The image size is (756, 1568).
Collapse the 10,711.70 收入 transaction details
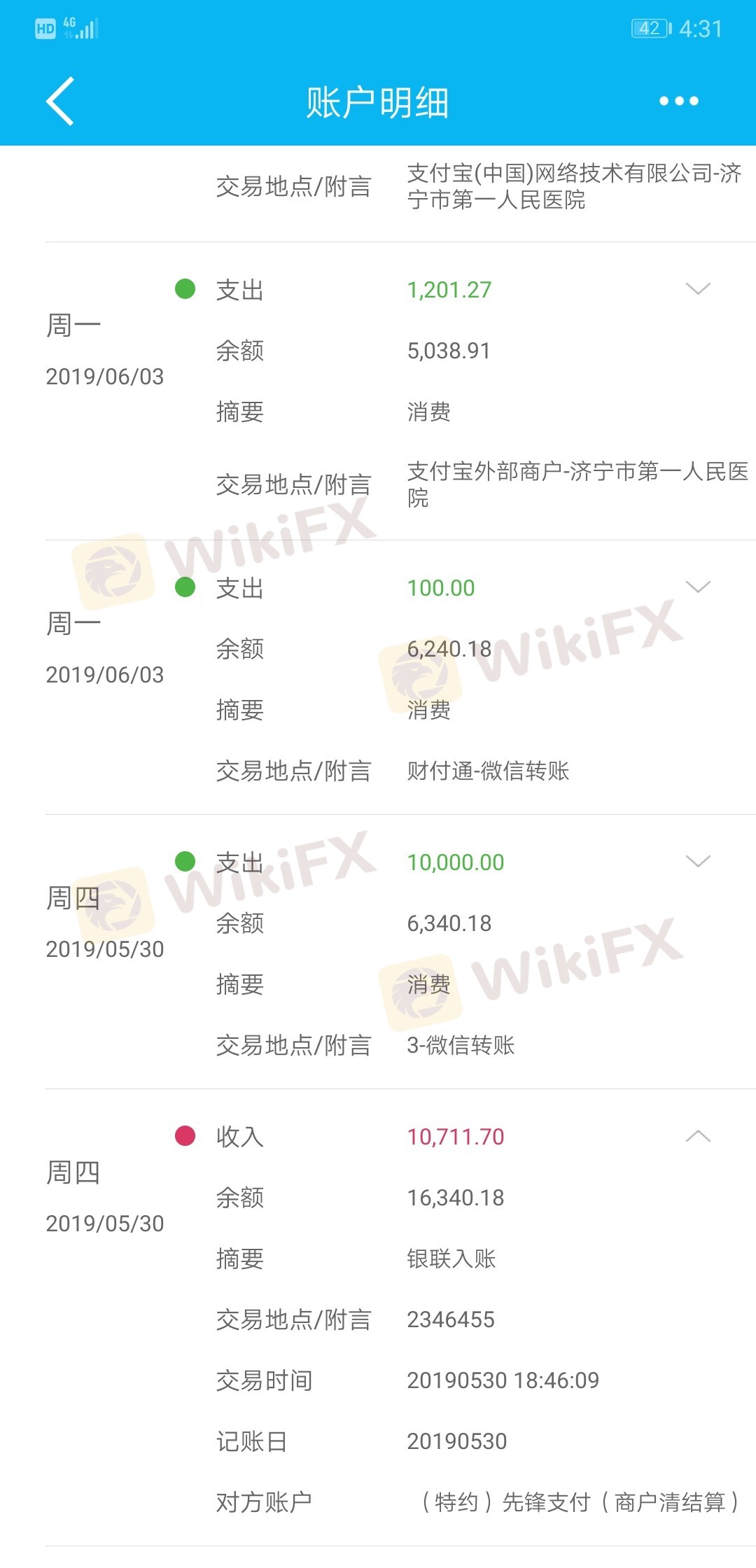[698, 1136]
